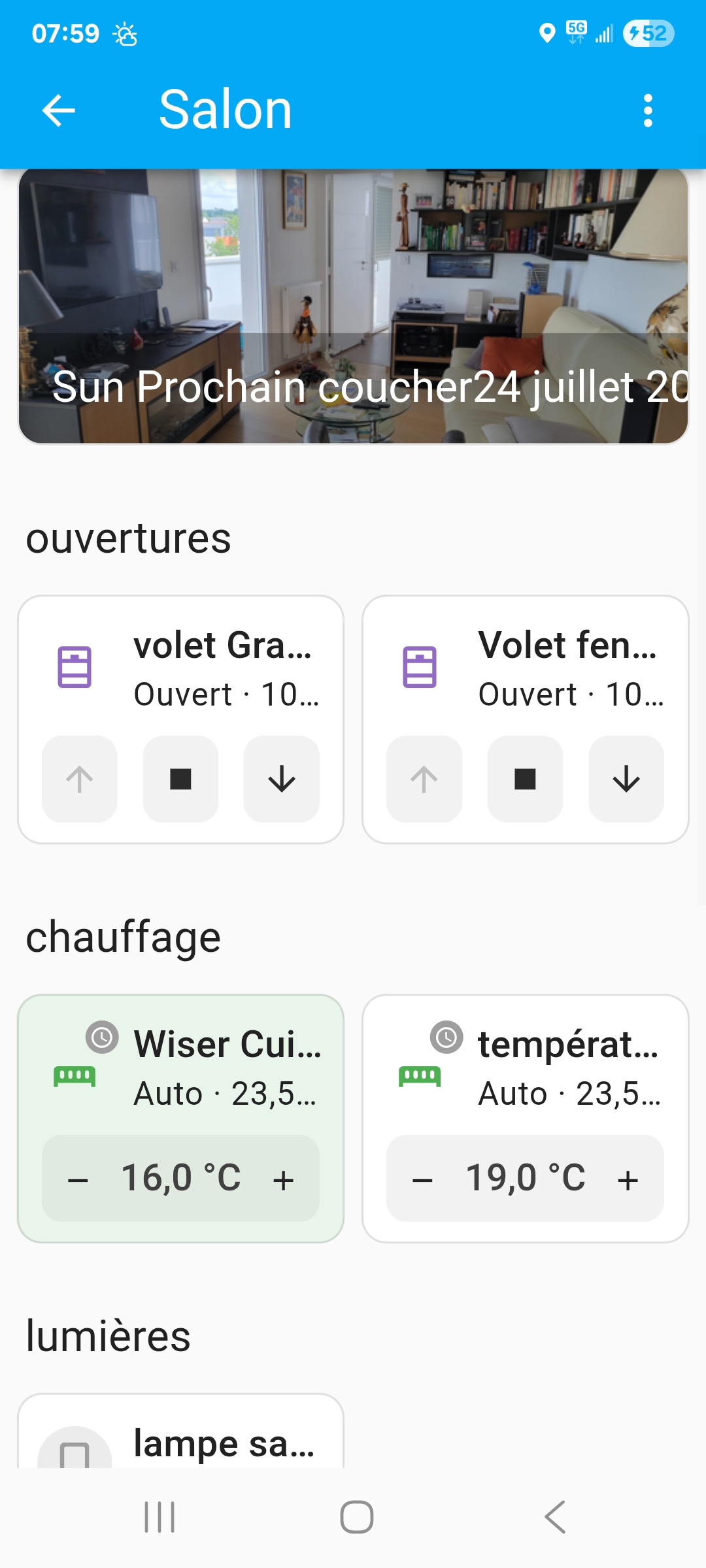Close the volet Gra... shutter with down arrow
The height and width of the screenshot is (1568, 706).
point(282,779)
